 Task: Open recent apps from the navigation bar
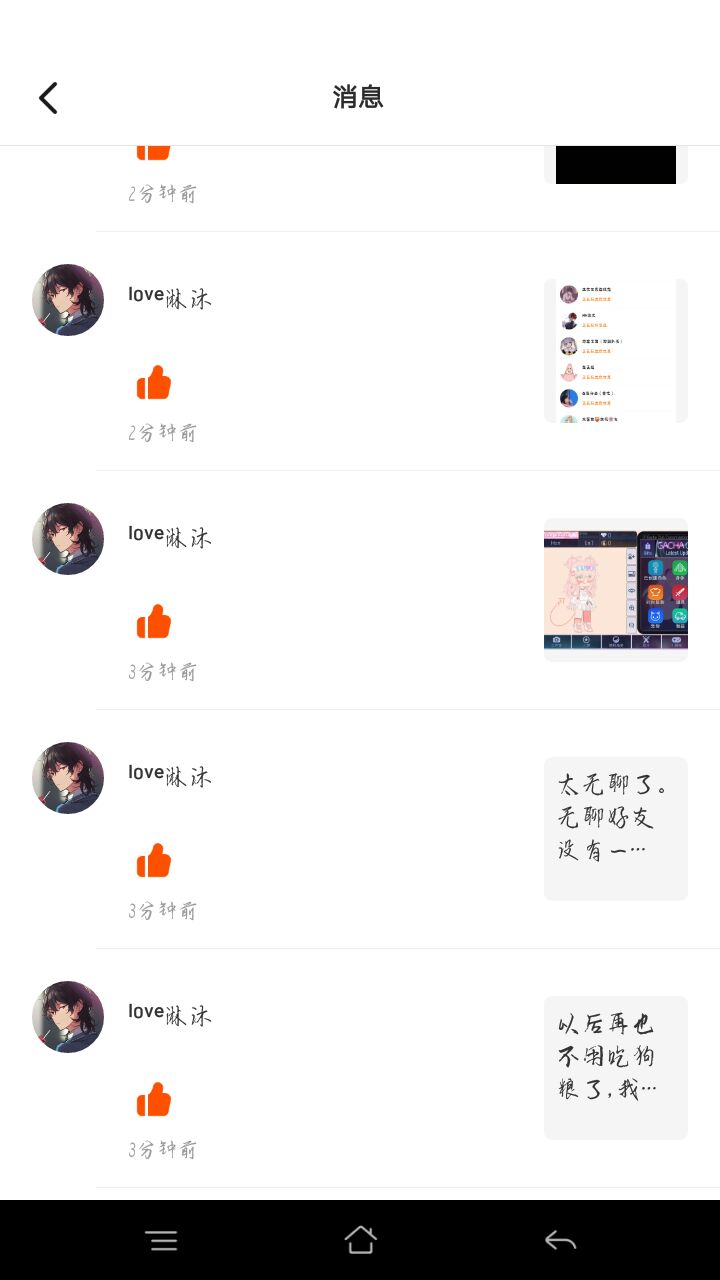(161, 1241)
